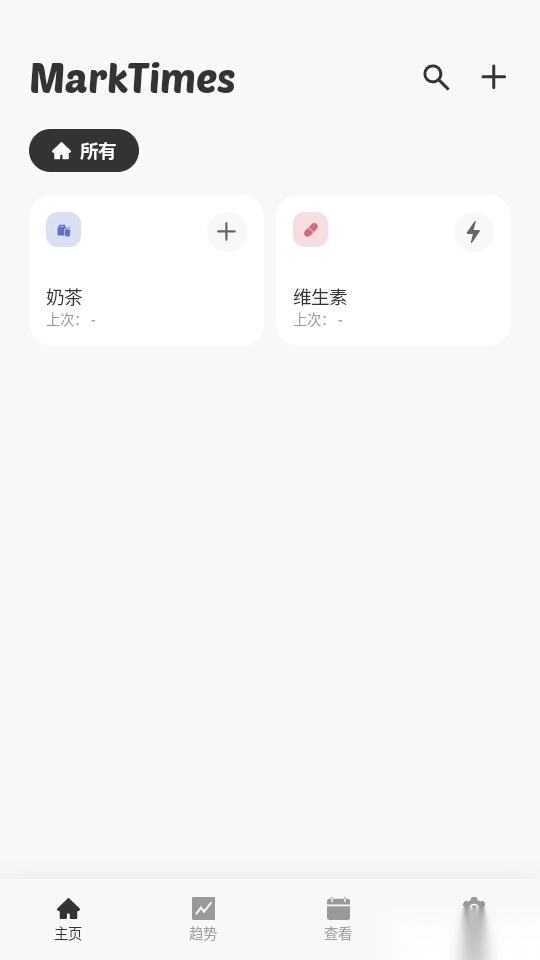Tap the lightning button on the 维生素 card
The width and height of the screenshot is (540, 960).
pyautogui.click(x=473, y=232)
